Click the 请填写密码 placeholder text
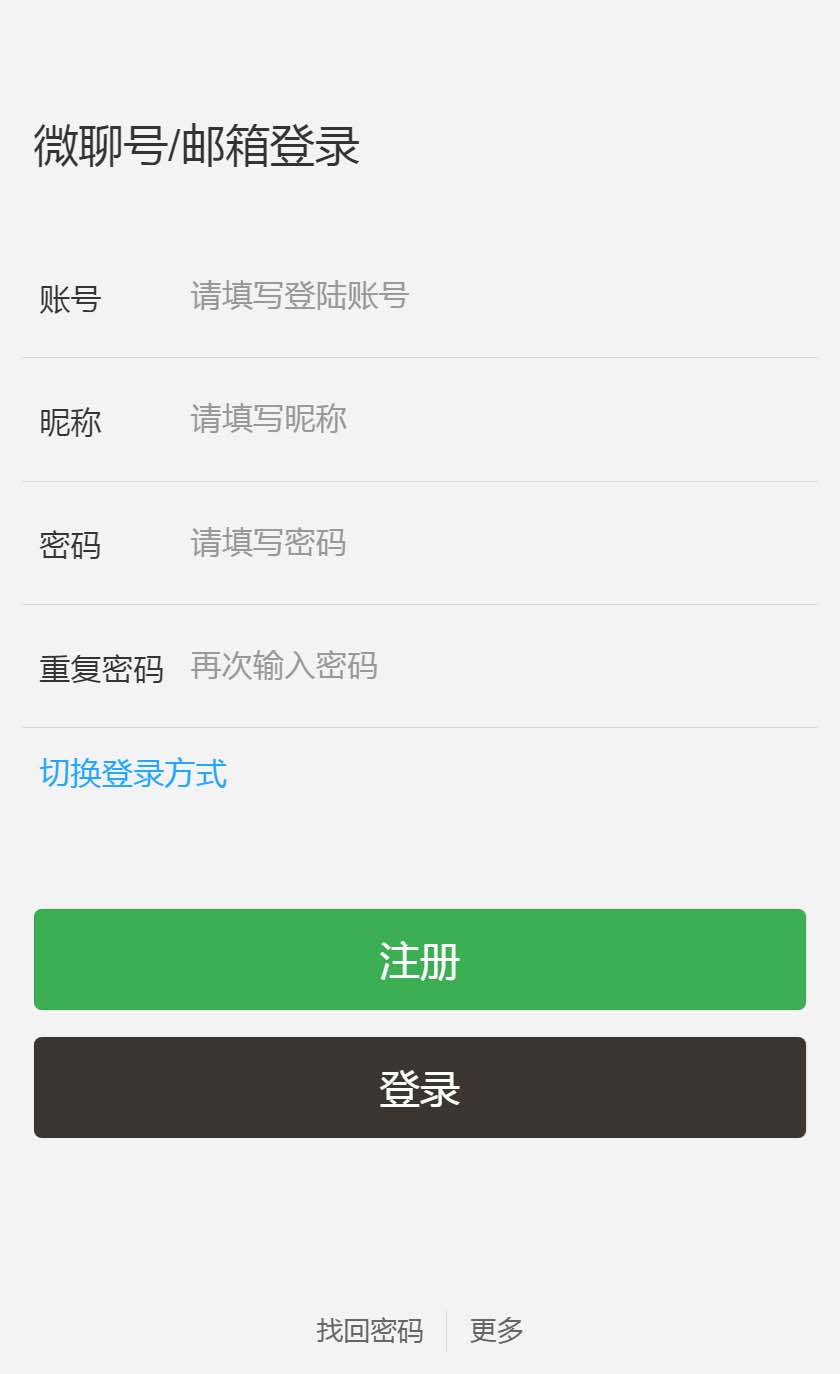 coord(266,543)
